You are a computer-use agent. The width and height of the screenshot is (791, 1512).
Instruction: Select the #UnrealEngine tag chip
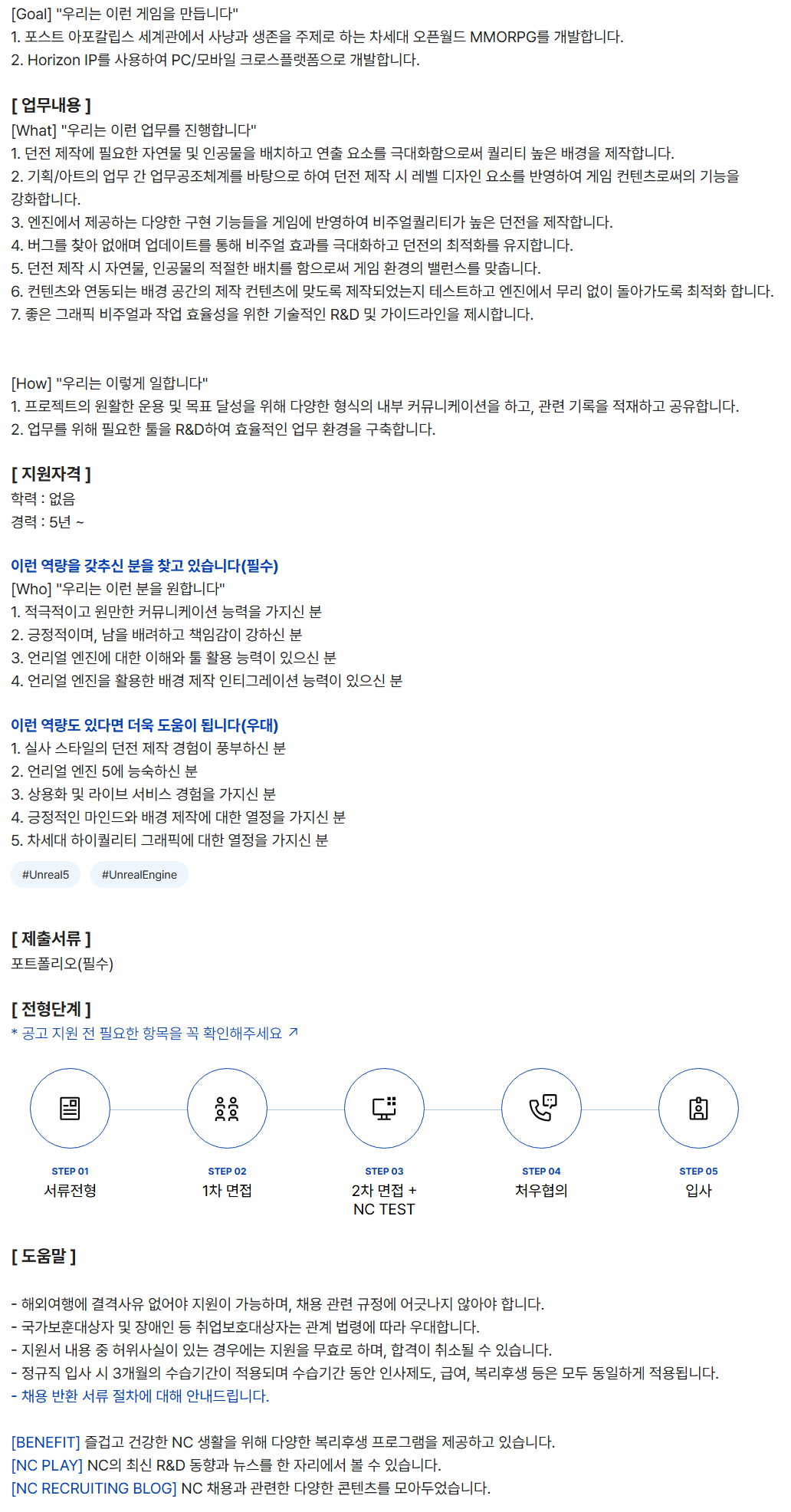pyautogui.click(x=139, y=875)
